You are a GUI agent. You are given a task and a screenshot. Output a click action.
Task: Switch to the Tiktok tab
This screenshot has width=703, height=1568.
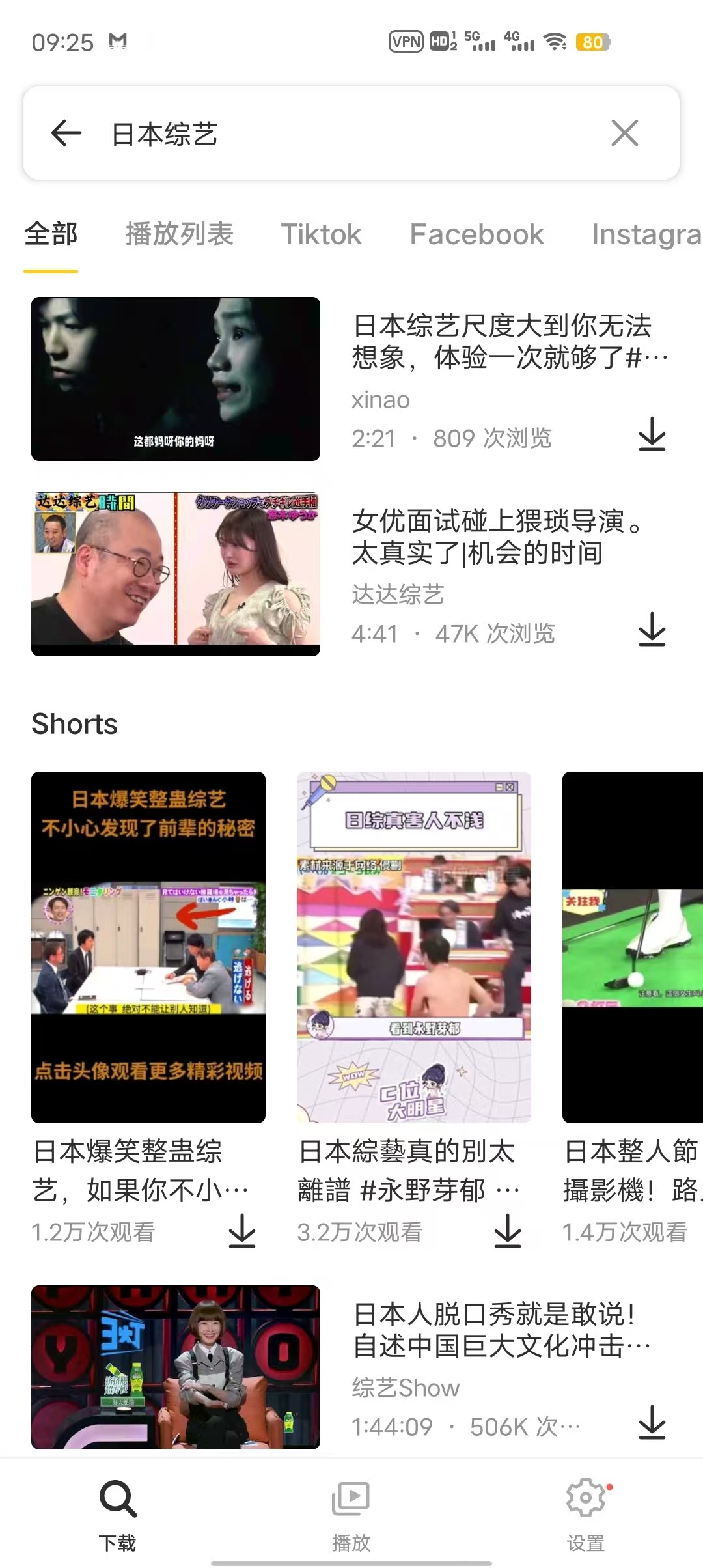321,234
